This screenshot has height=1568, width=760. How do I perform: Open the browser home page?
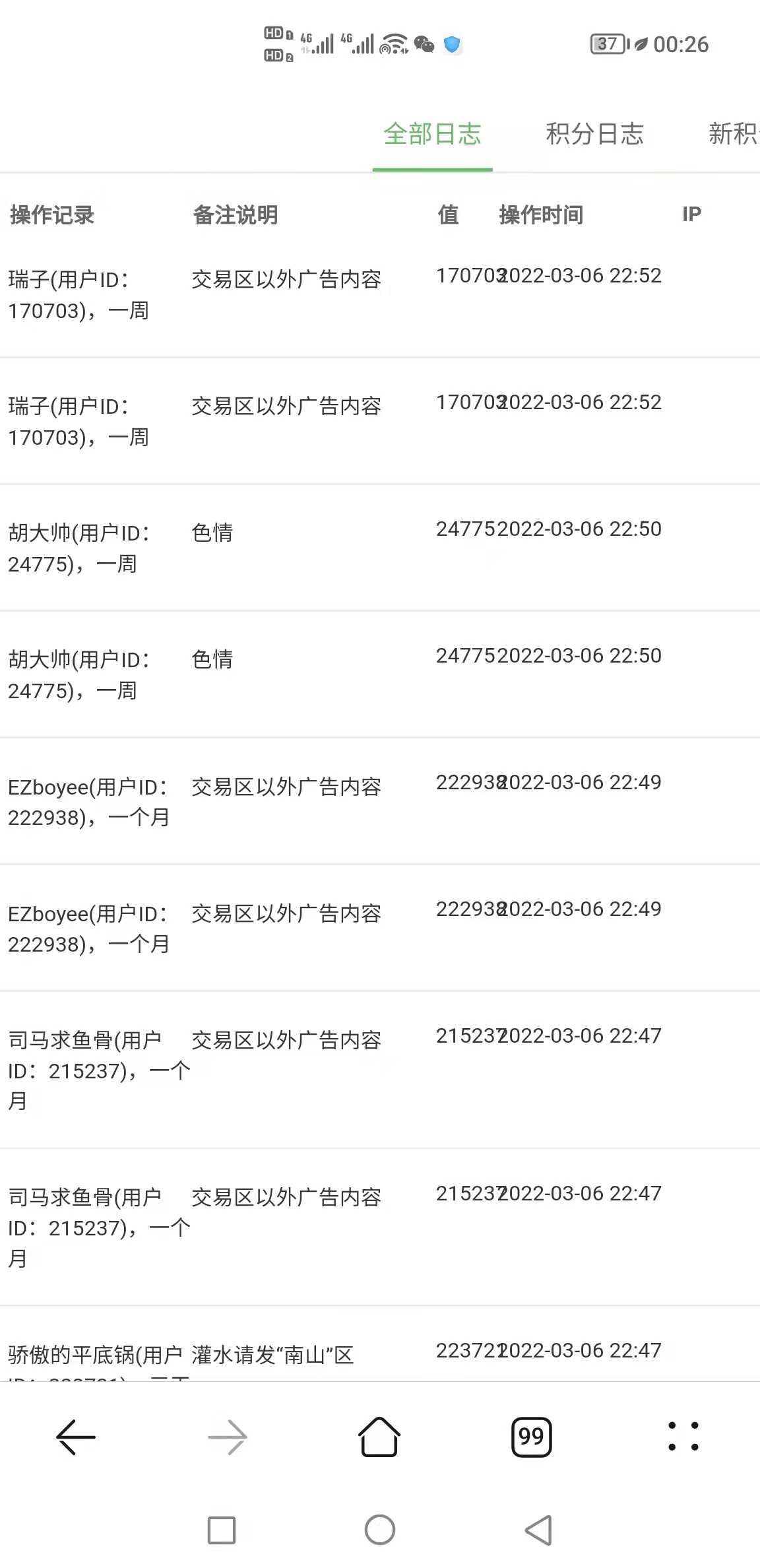point(379,1436)
